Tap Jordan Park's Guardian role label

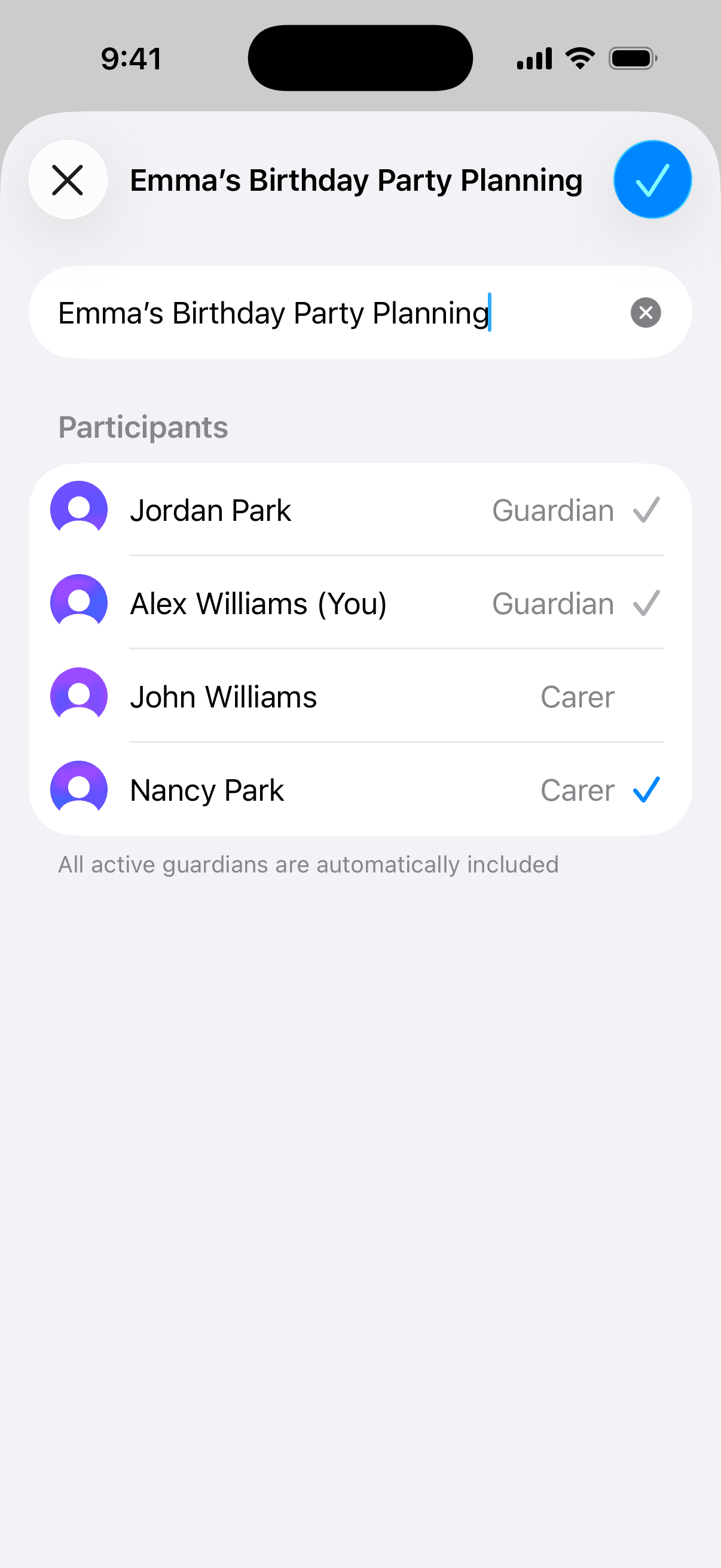[x=552, y=510]
